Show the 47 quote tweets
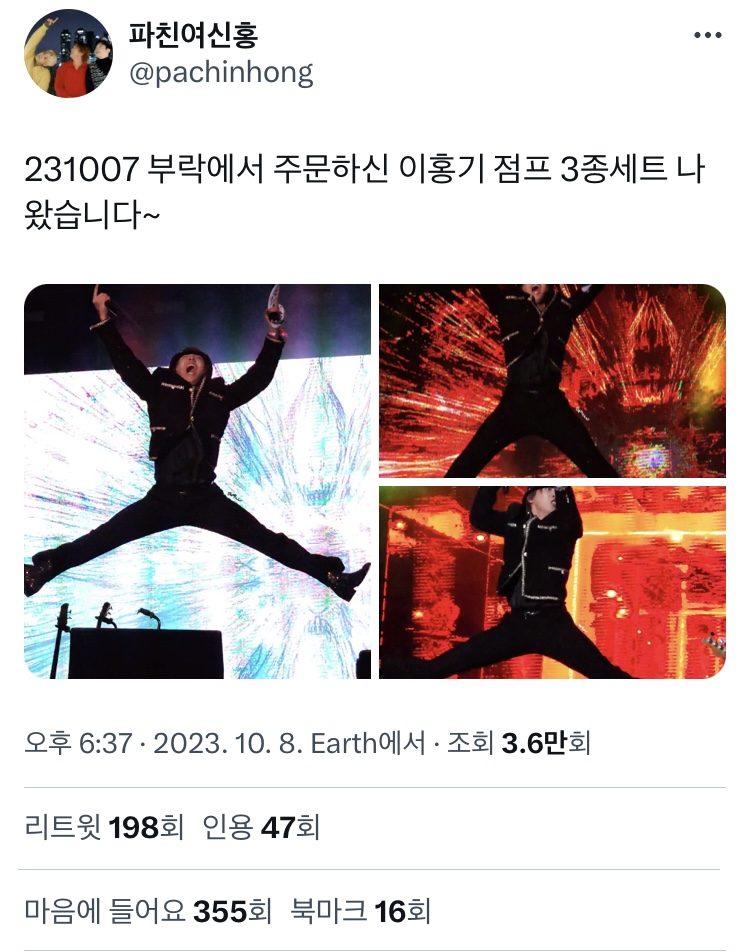 pos(261,827)
